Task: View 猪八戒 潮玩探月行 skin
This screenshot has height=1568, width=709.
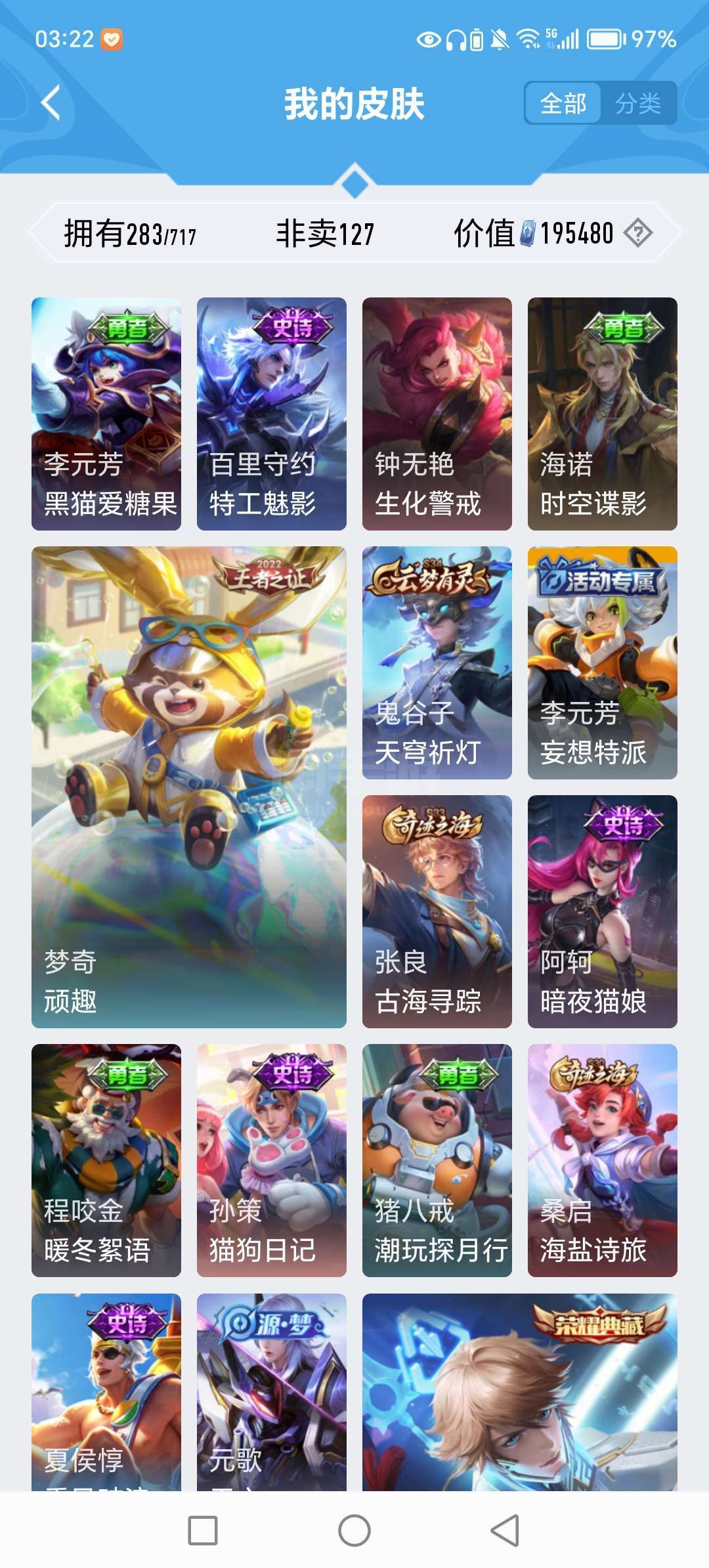Action: coord(437,1160)
